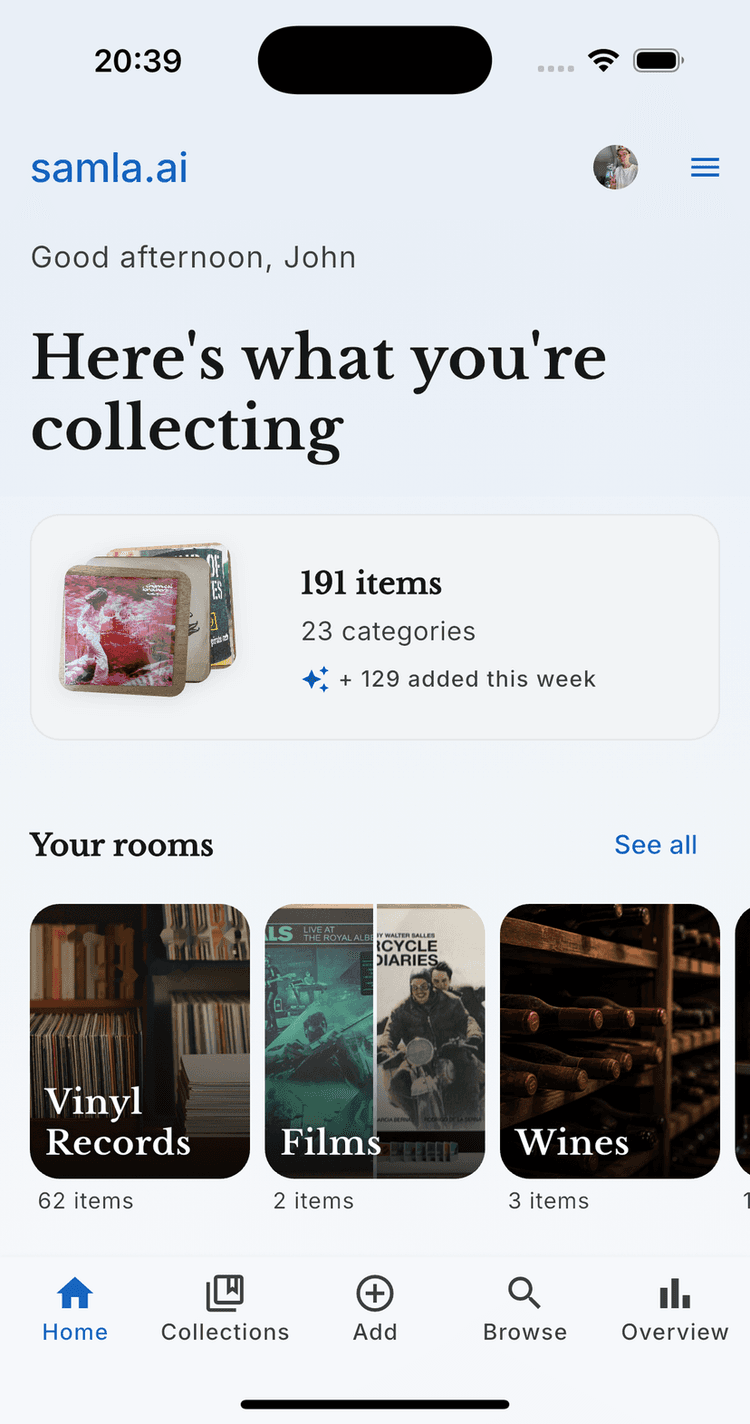The image size is (750, 1424).
Task: Open the Films room
Action: 375,1041
